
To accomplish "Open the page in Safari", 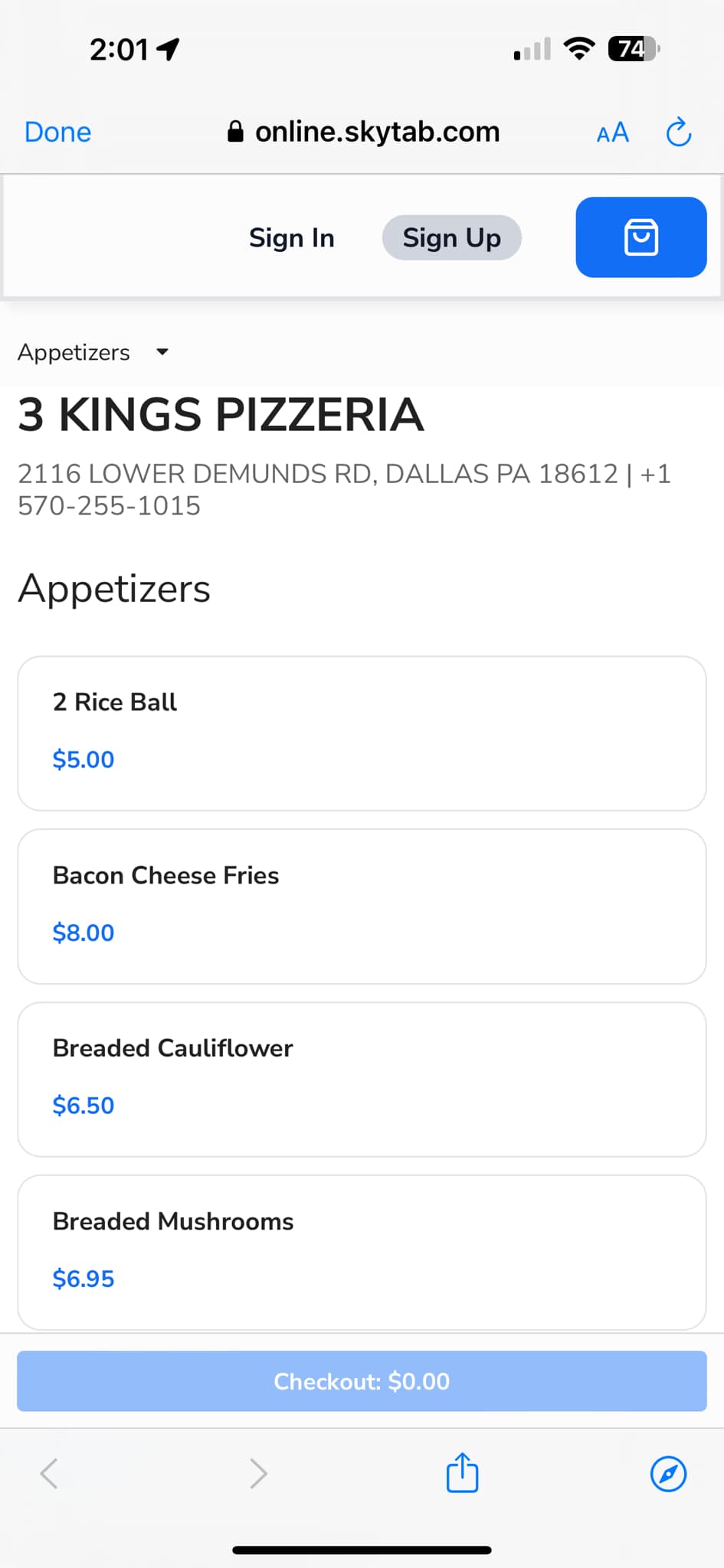I will coord(668,1473).
